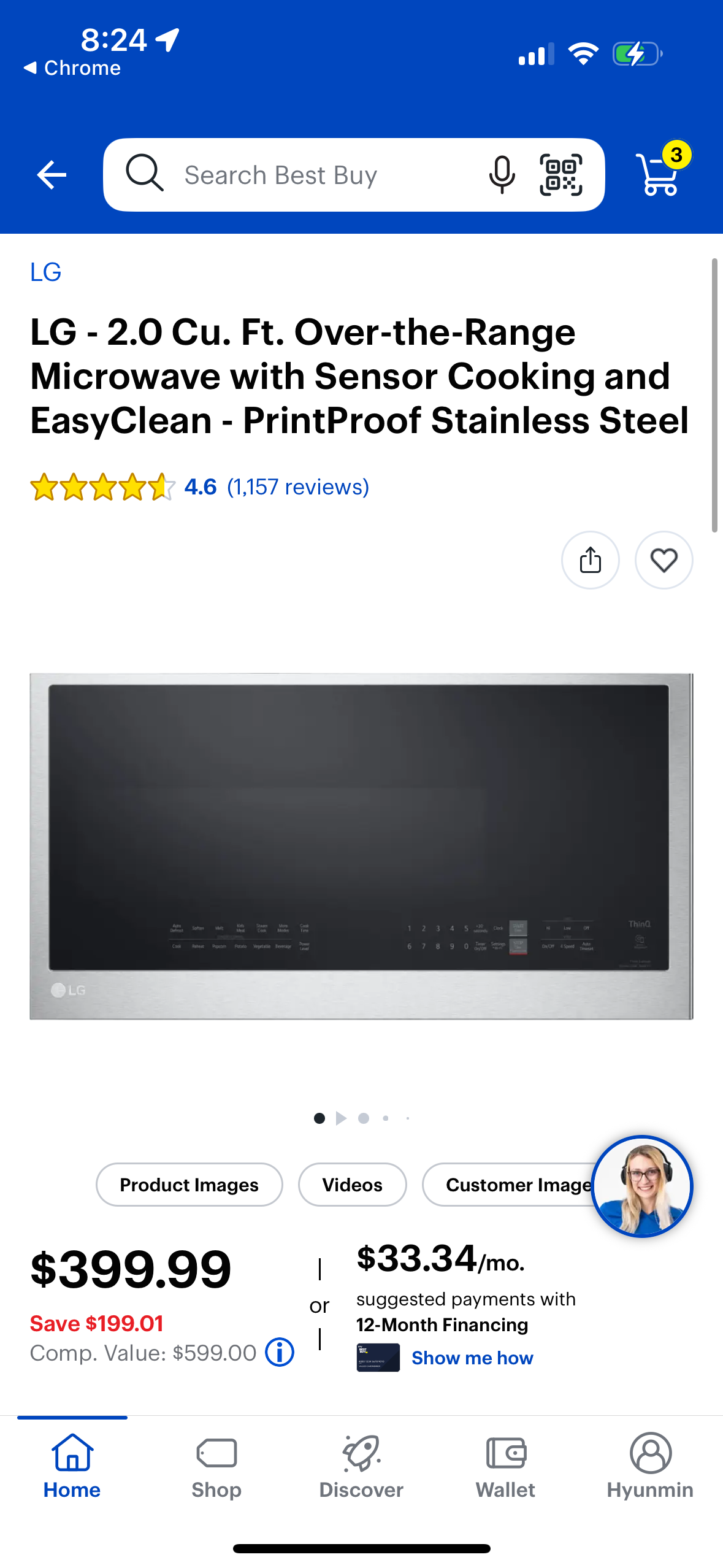Open the microwave product photo
The width and height of the screenshot is (723, 1568).
coord(361,847)
